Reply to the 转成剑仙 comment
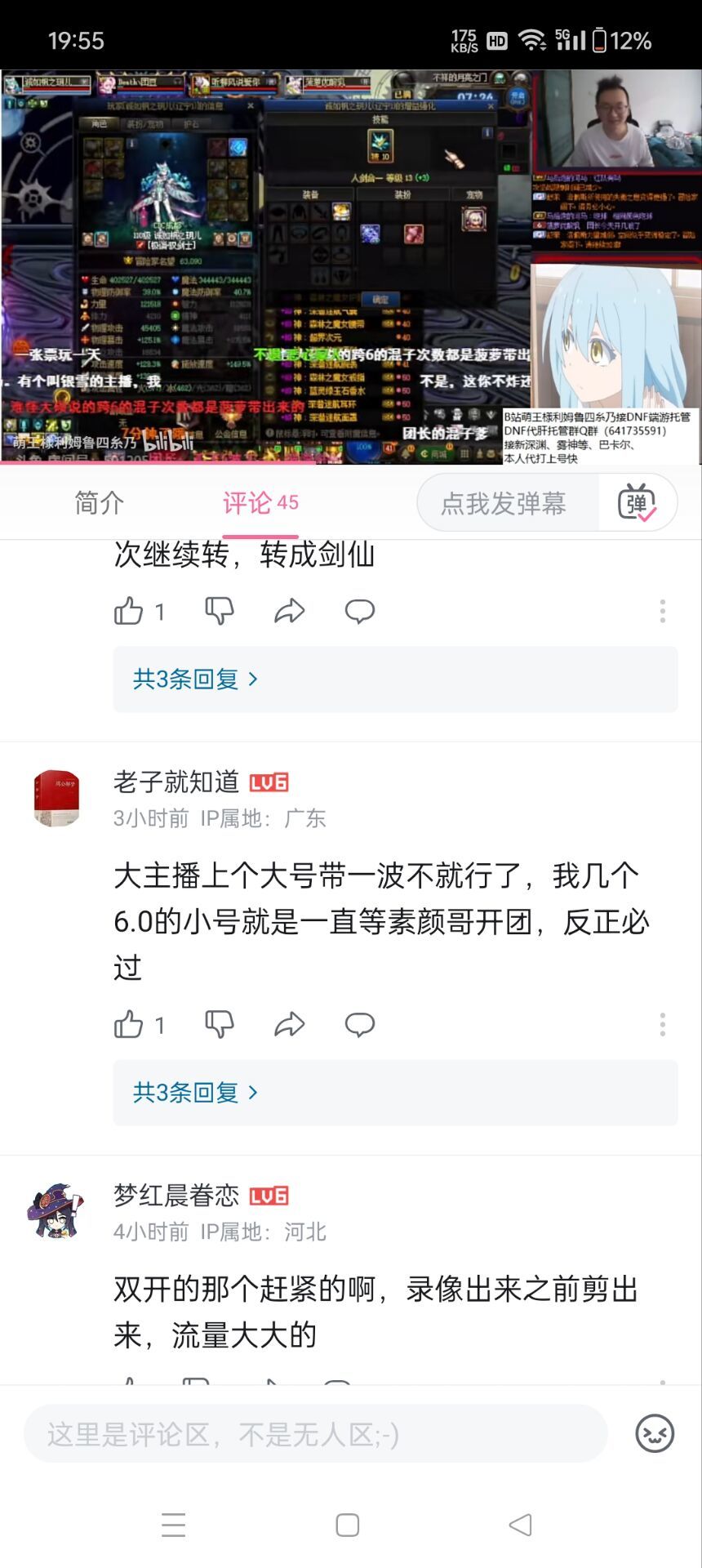Screen dimensions: 702x1568 point(360,611)
